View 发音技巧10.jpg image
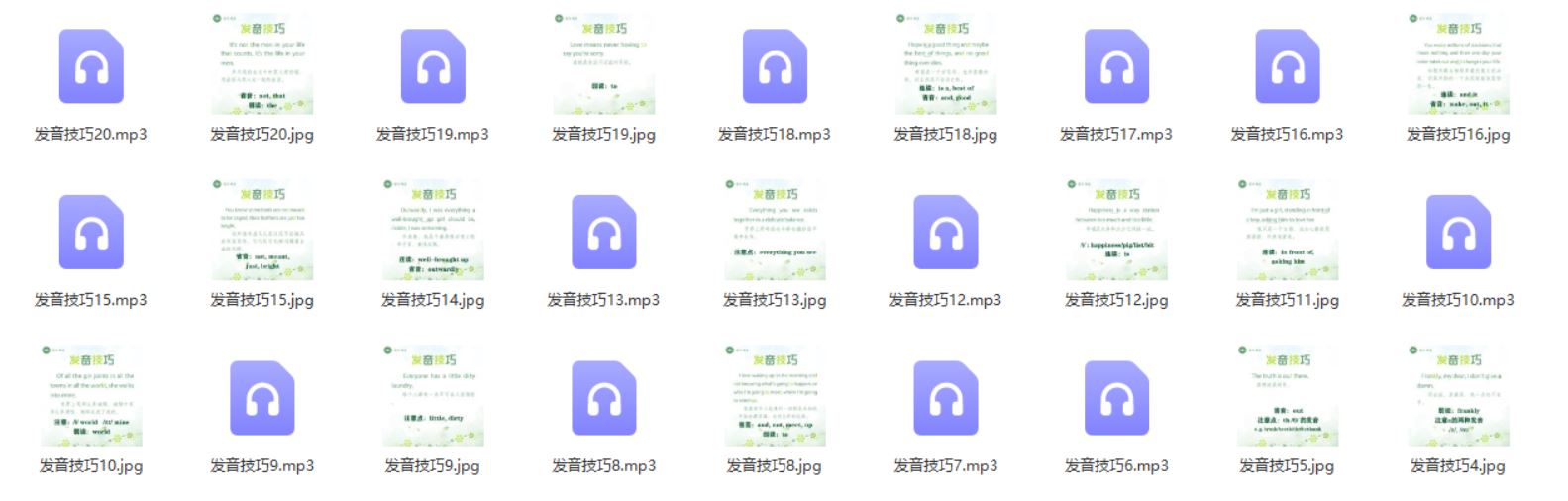 [91, 396]
